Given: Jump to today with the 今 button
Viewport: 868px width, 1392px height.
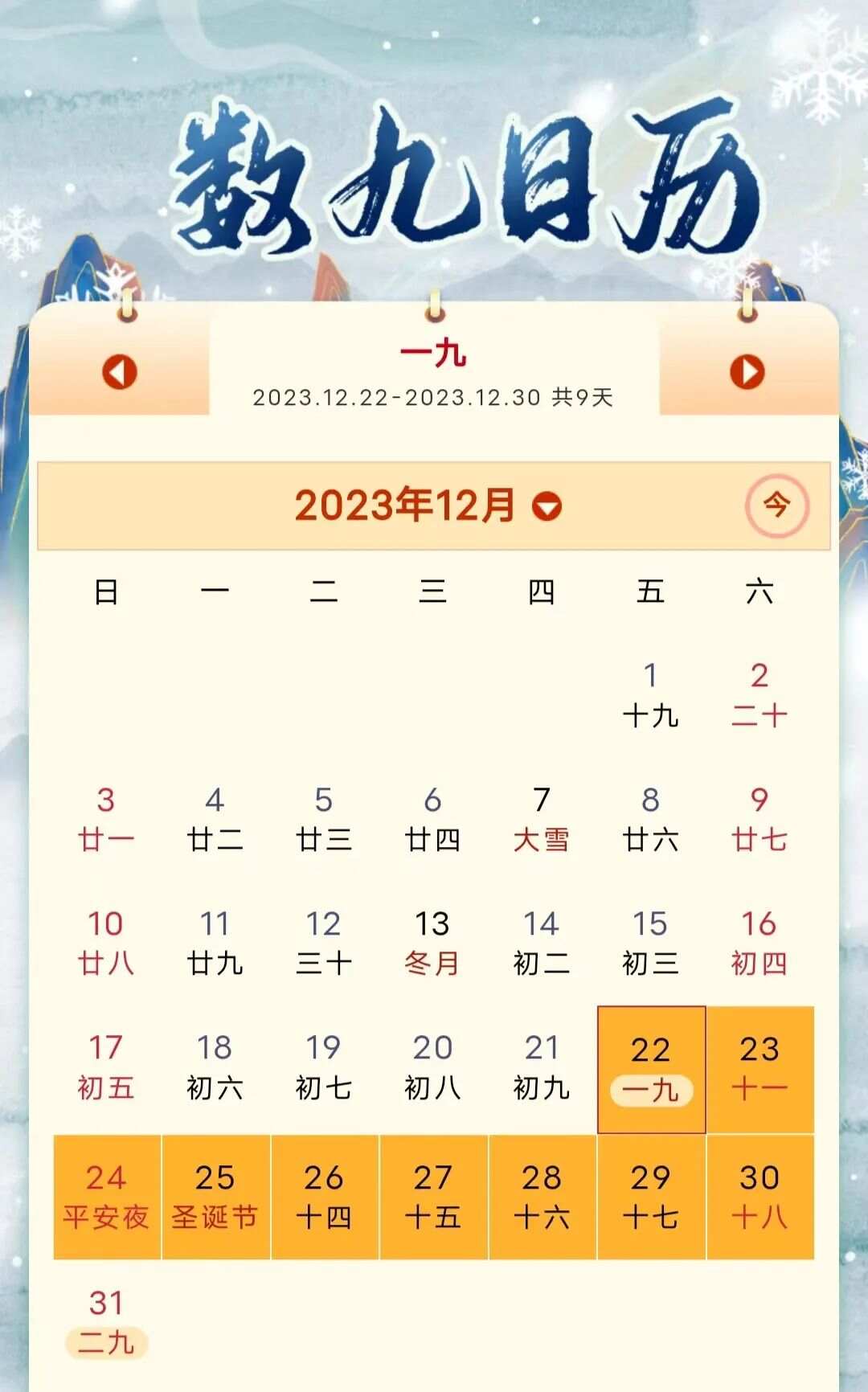Looking at the screenshot, I should pos(776,506).
